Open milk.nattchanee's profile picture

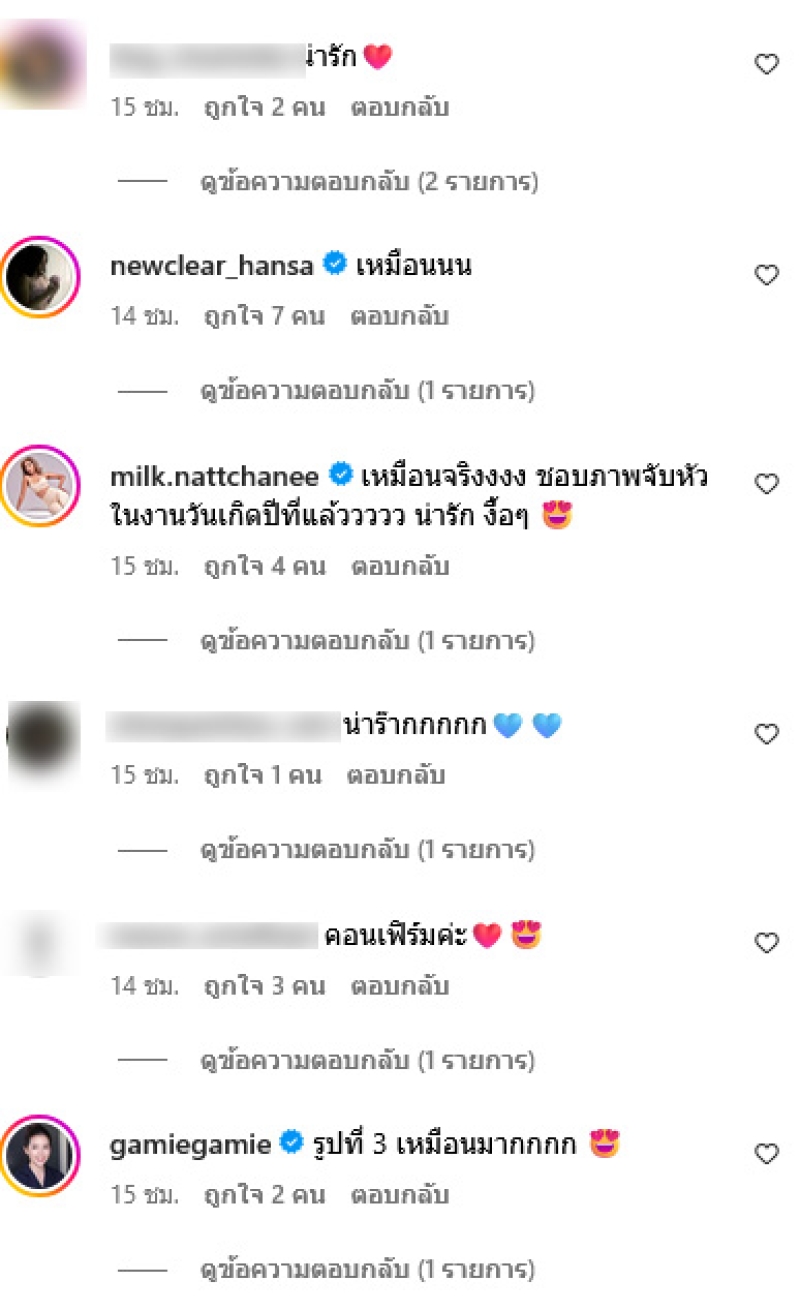[x=39, y=484]
